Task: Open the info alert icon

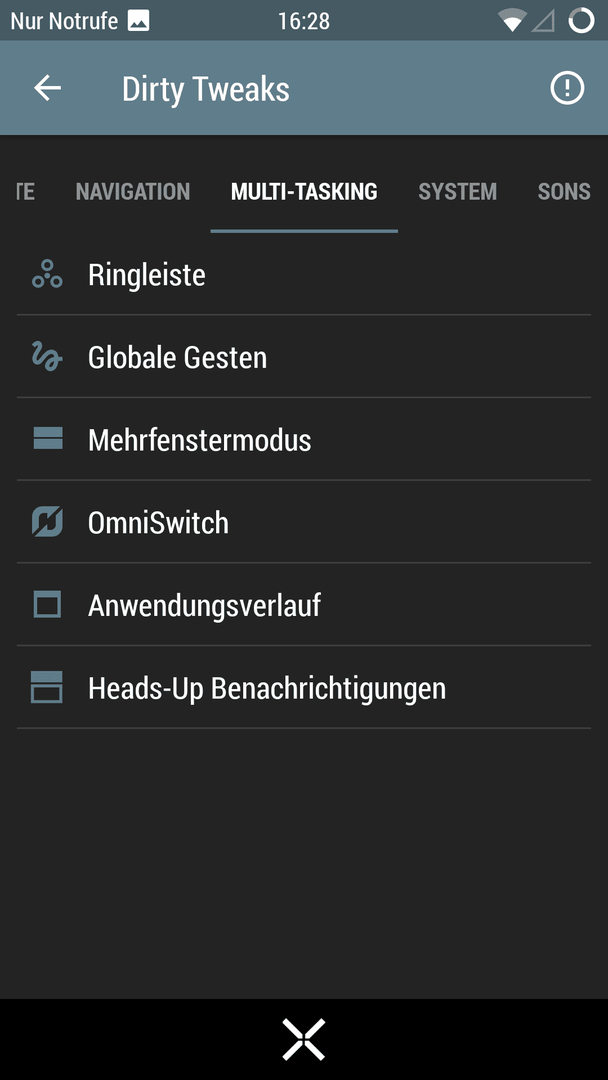Action: pos(567,88)
